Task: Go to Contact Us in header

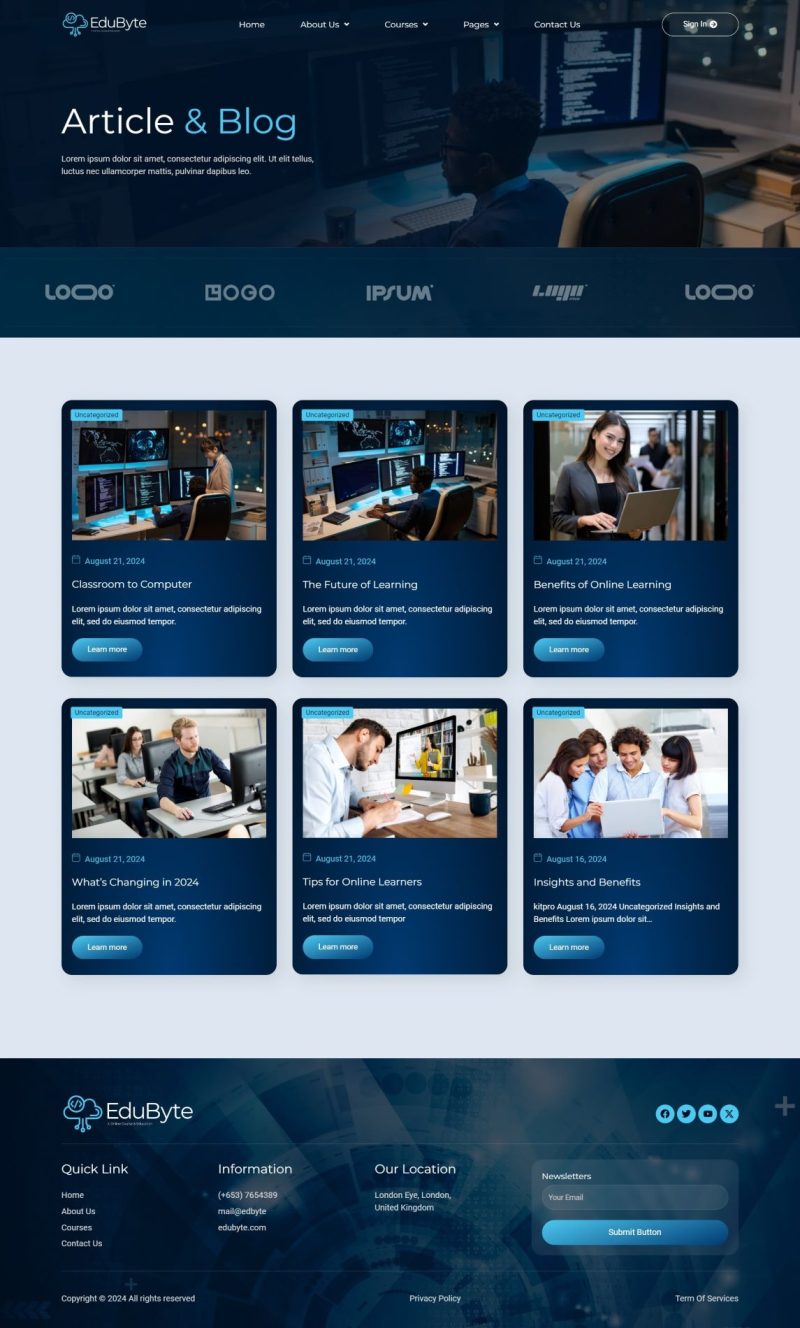Action: coord(557,24)
